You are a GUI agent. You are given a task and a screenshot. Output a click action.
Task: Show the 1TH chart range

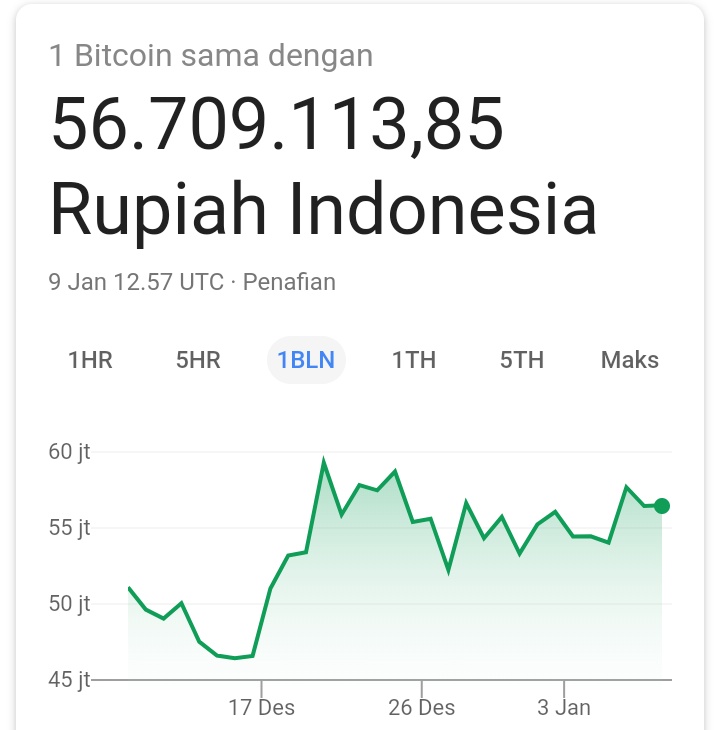(x=414, y=361)
